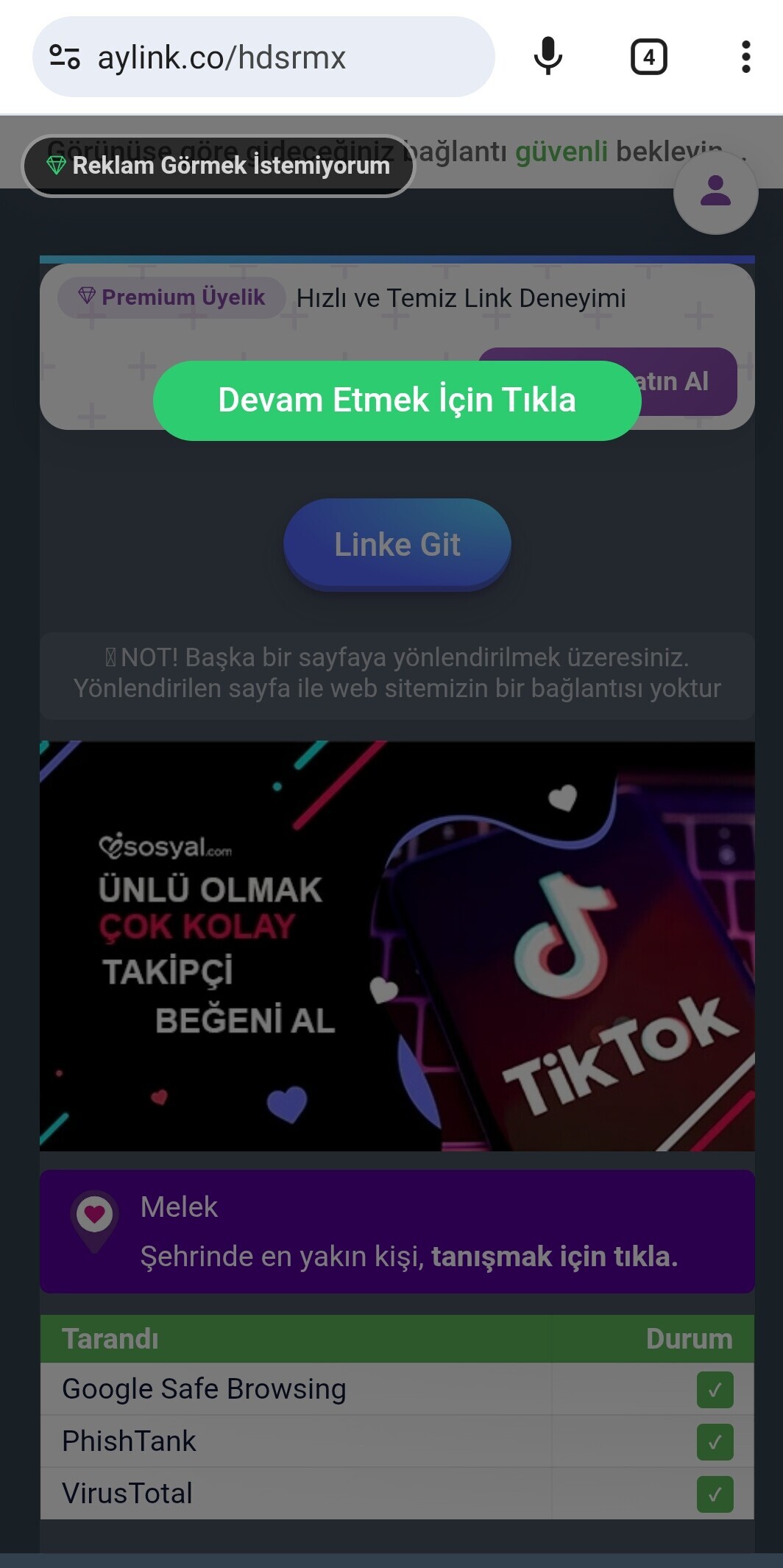
Task: Open the browser overflow menu
Action: coord(745,57)
